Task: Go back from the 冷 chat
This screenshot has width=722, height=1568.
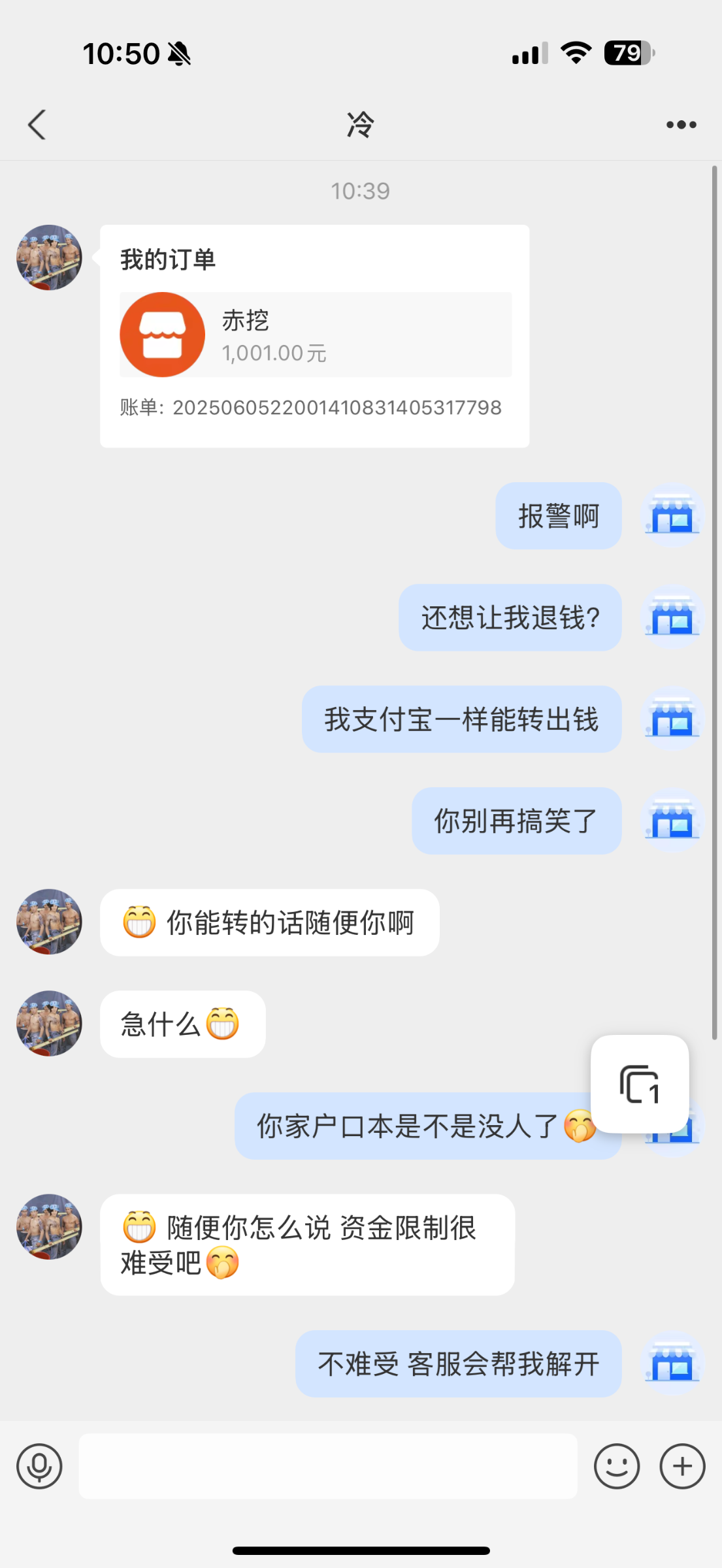Action: (x=37, y=124)
